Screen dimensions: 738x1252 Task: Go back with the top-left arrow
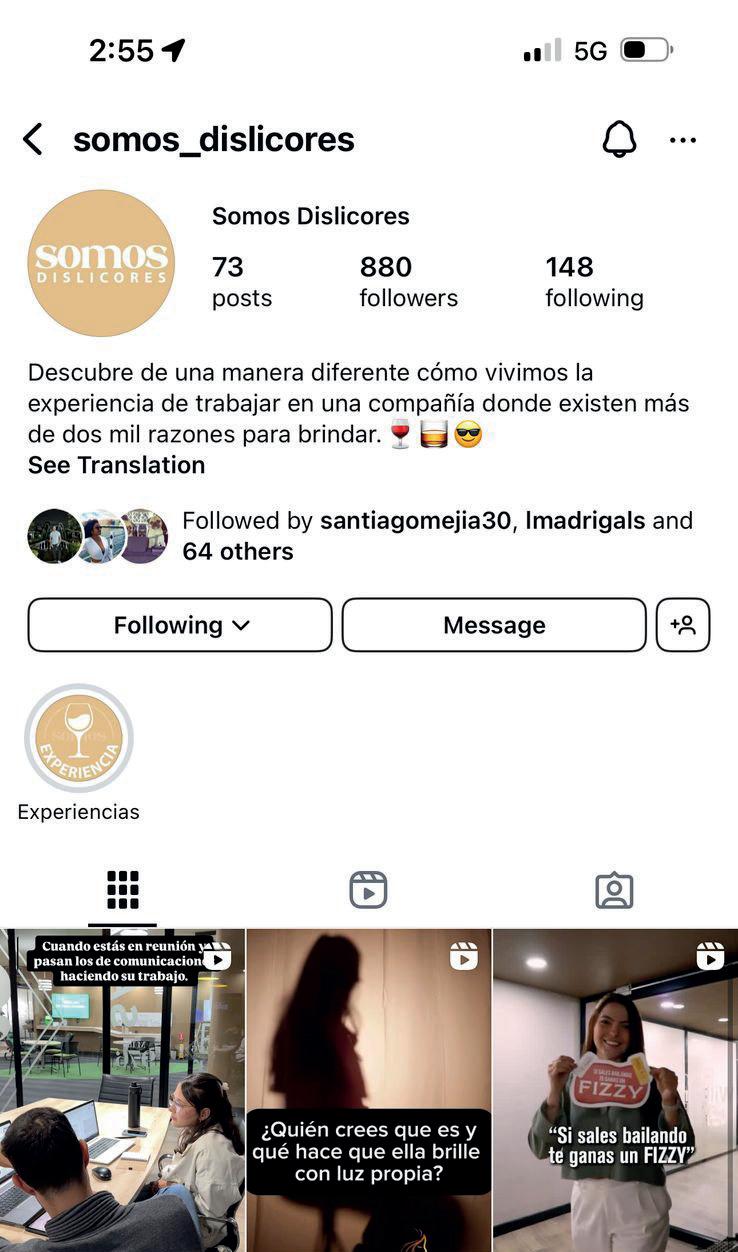coord(33,139)
